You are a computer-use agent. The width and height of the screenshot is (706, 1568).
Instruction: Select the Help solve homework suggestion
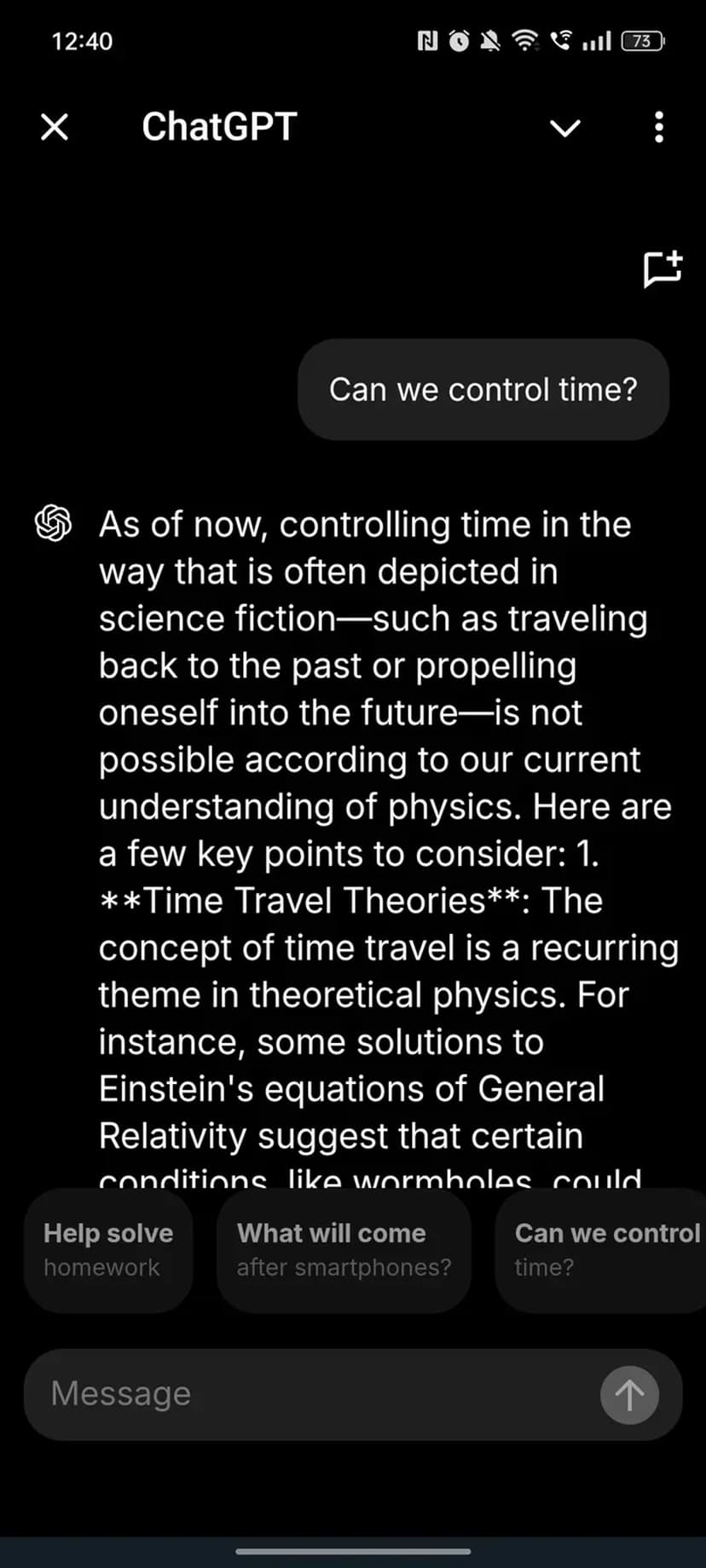click(x=108, y=1249)
